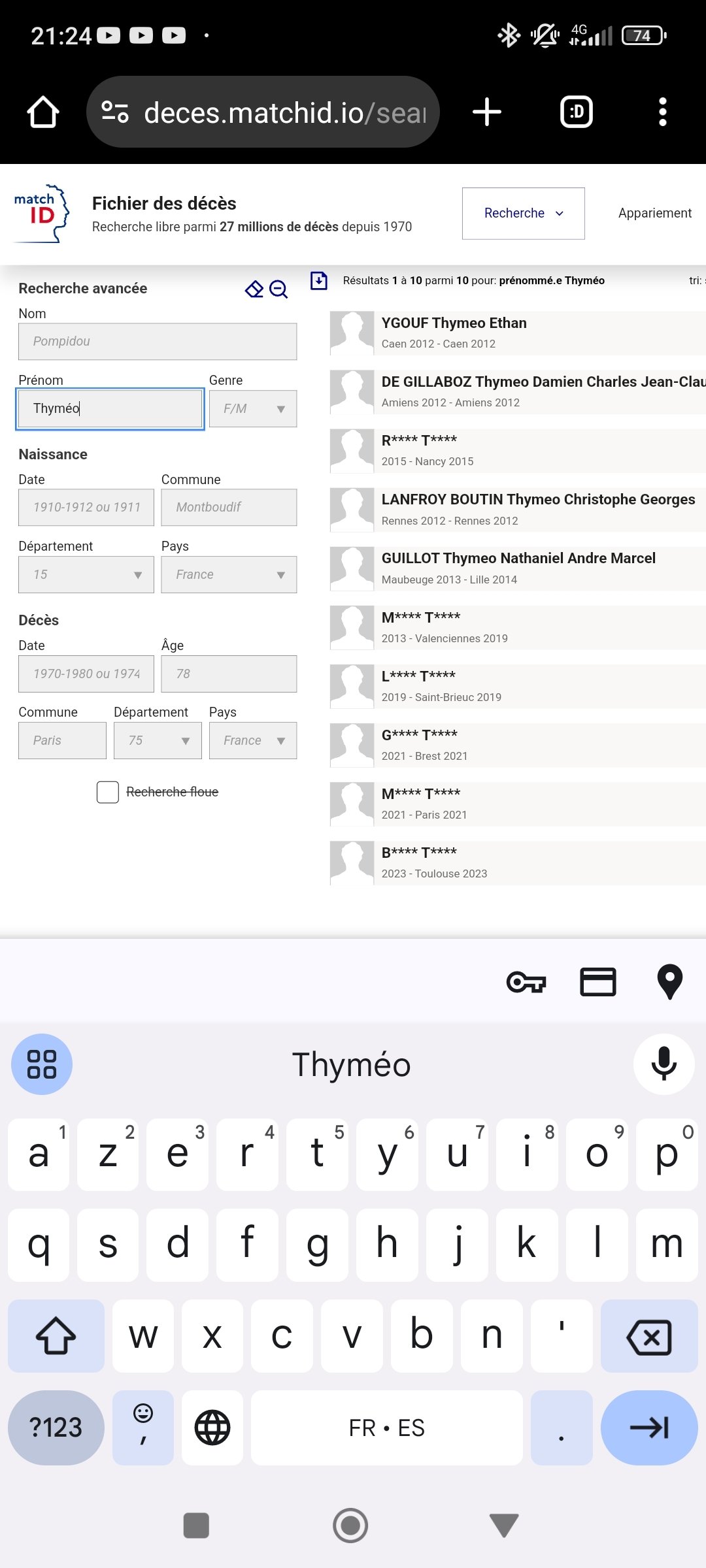Toggle the Recherche floue checkbox
Viewport: 706px width, 1568px height.
(x=108, y=792)
